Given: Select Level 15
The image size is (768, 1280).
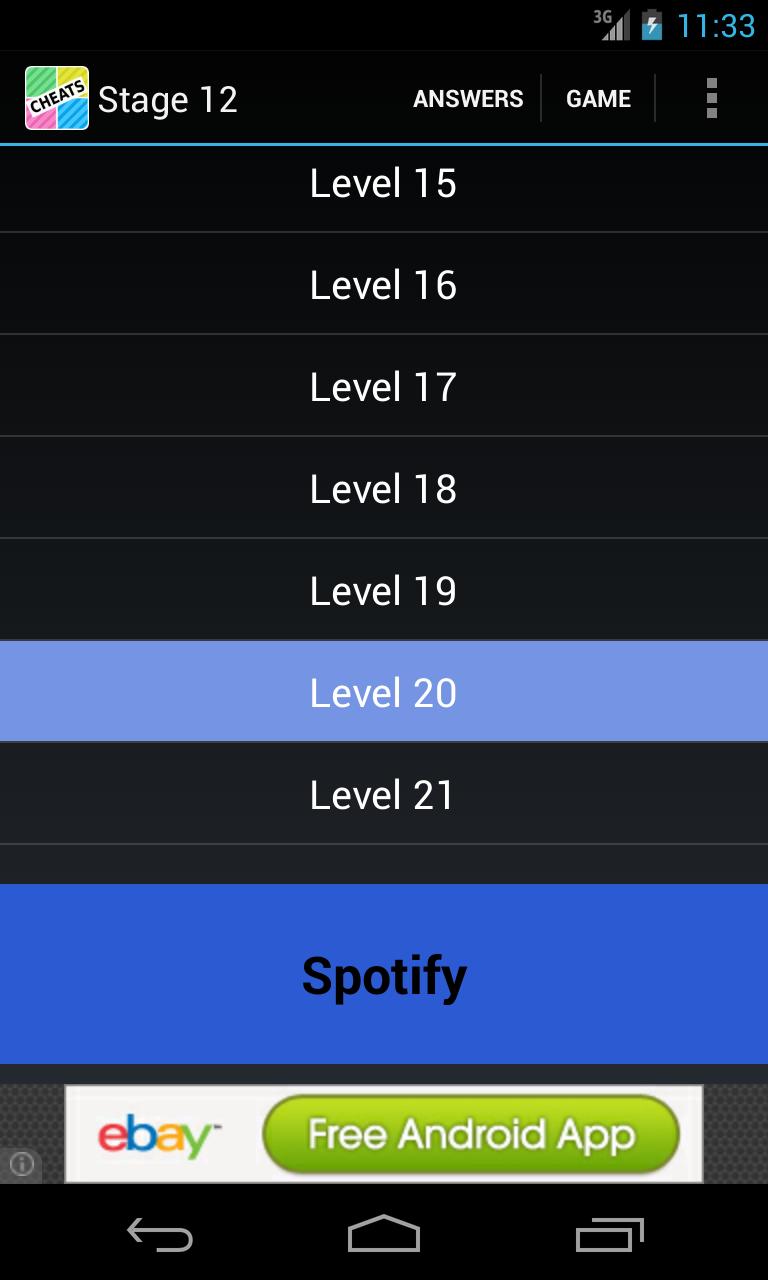Looking at the screenshot, I should (384, 184).
